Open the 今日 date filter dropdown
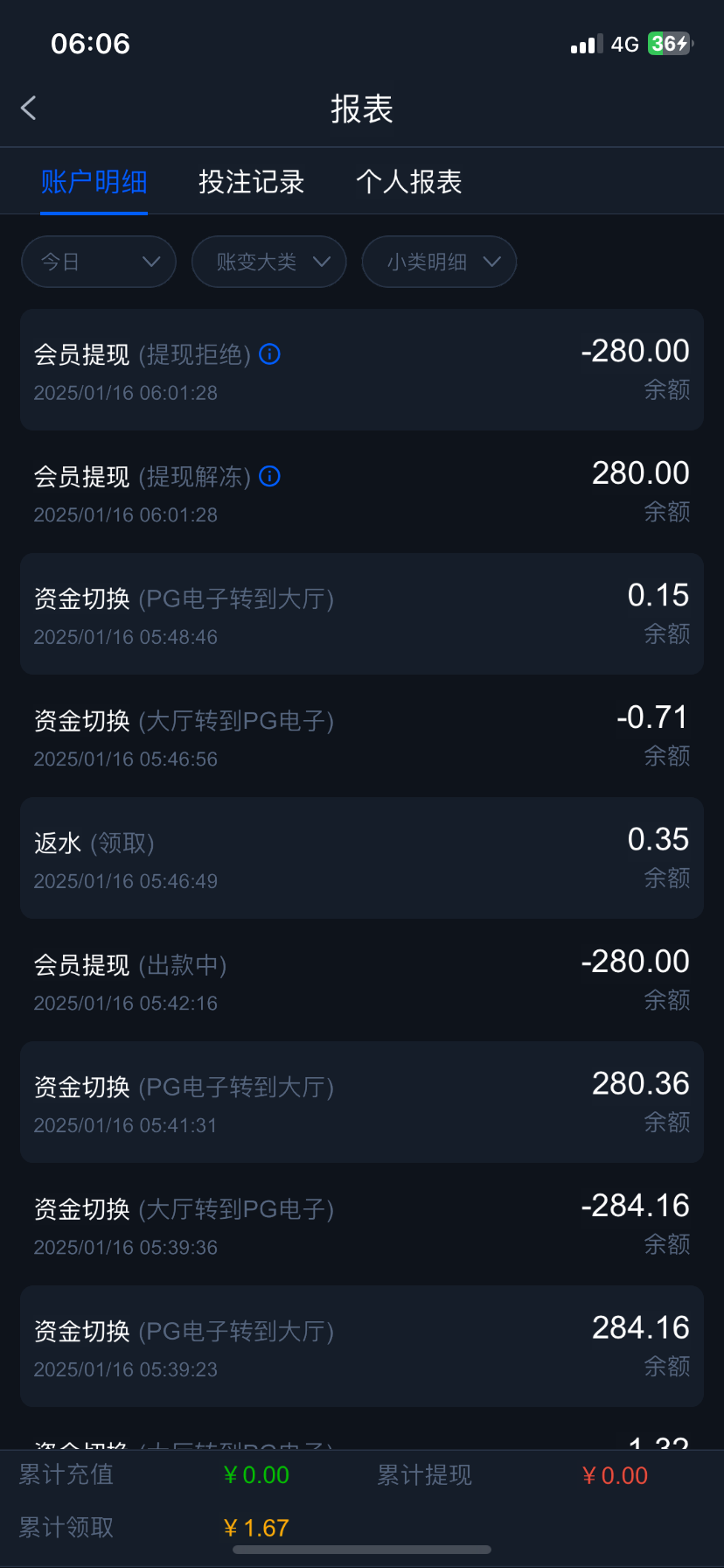The width and height of the screenshot is (724, 1568). point(98,262)
